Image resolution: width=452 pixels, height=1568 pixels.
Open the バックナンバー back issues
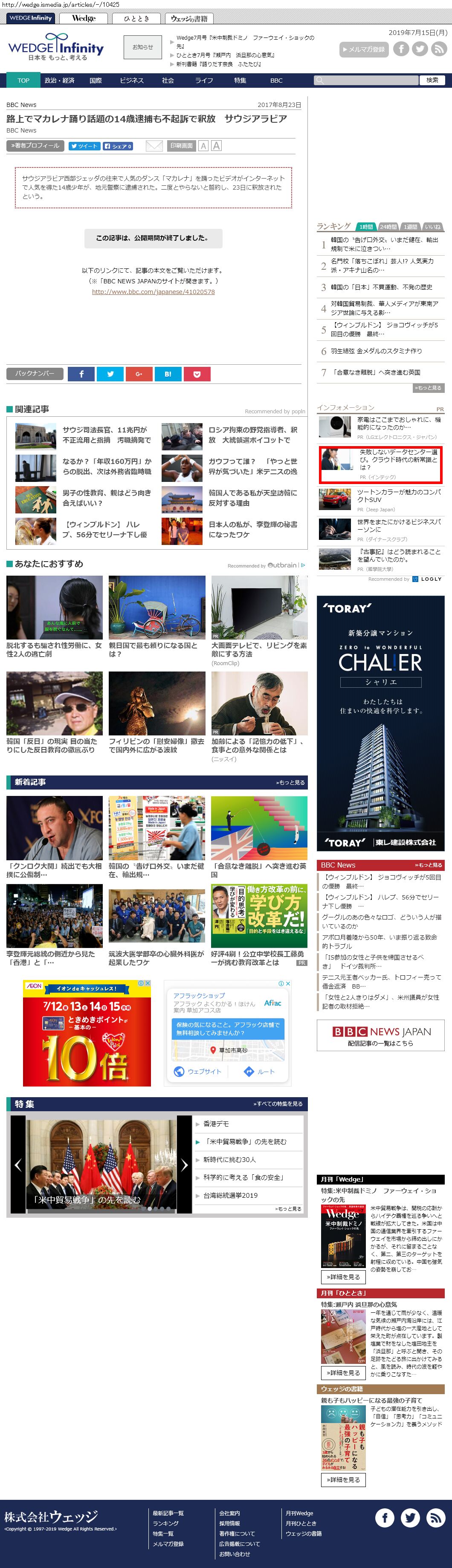coord(35,374)
